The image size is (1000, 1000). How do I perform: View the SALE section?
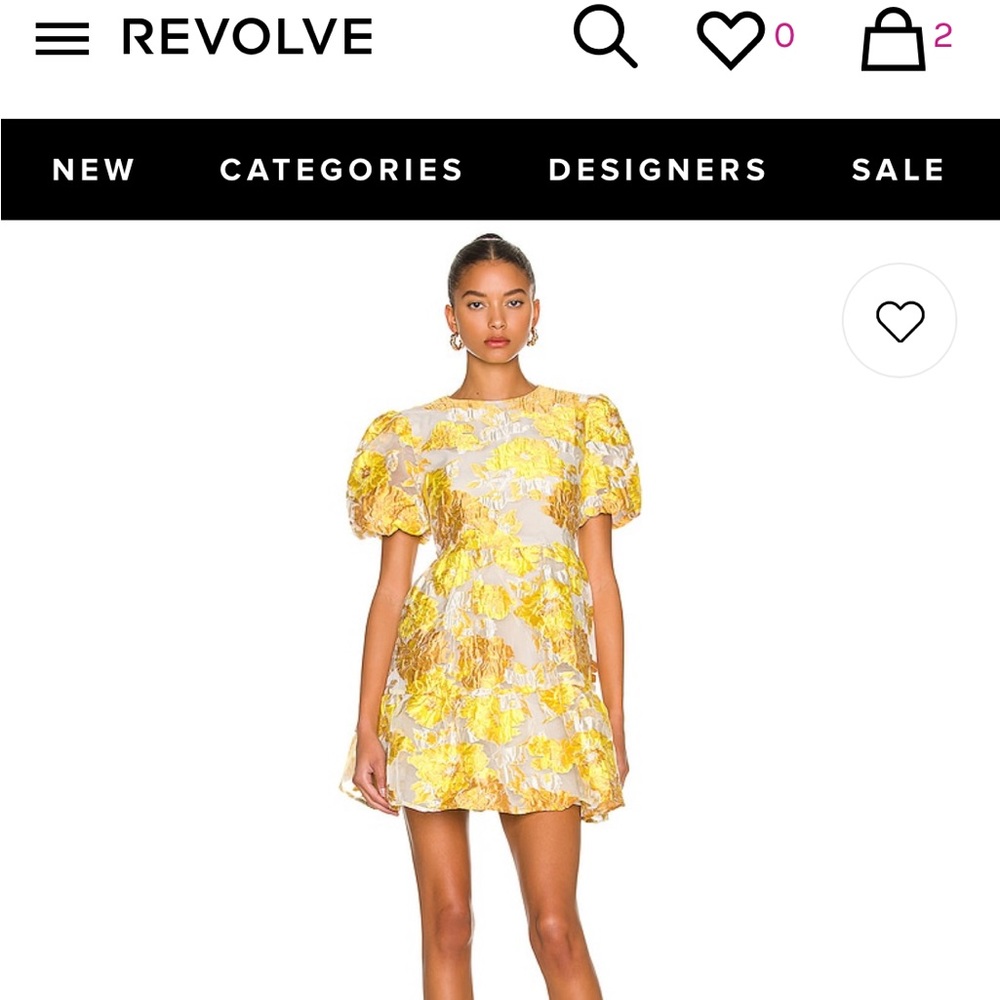pyautogui.click(x=897, y=170)
